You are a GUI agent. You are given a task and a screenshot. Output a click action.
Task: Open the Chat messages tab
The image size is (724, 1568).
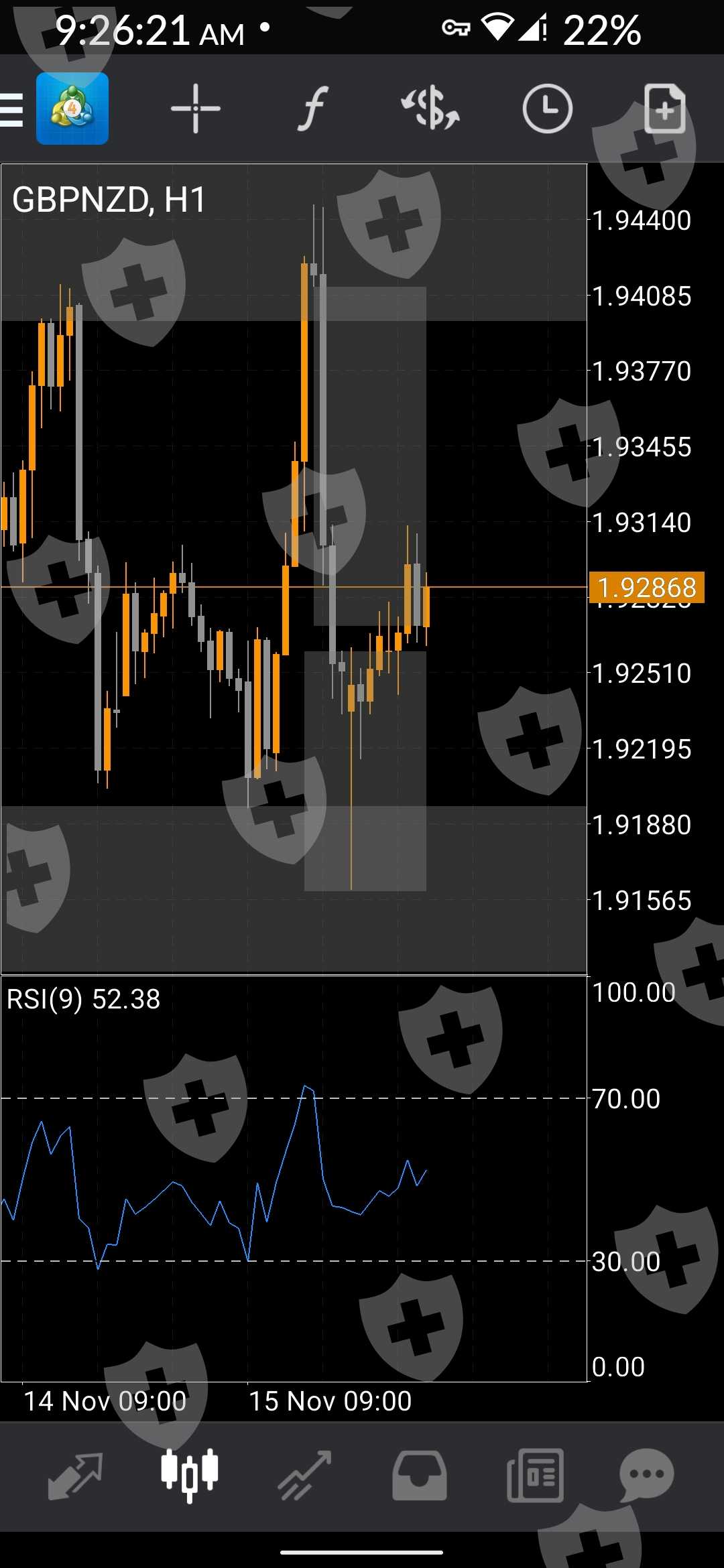tap(647, 1476)
